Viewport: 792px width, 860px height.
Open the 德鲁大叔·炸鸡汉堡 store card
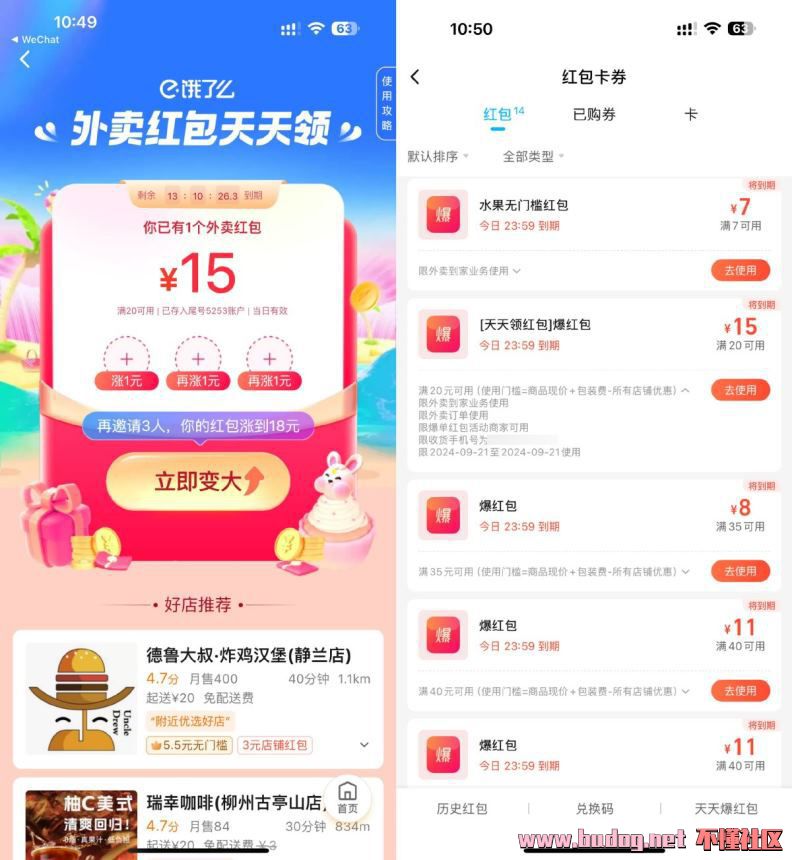(x=198, y=697)
